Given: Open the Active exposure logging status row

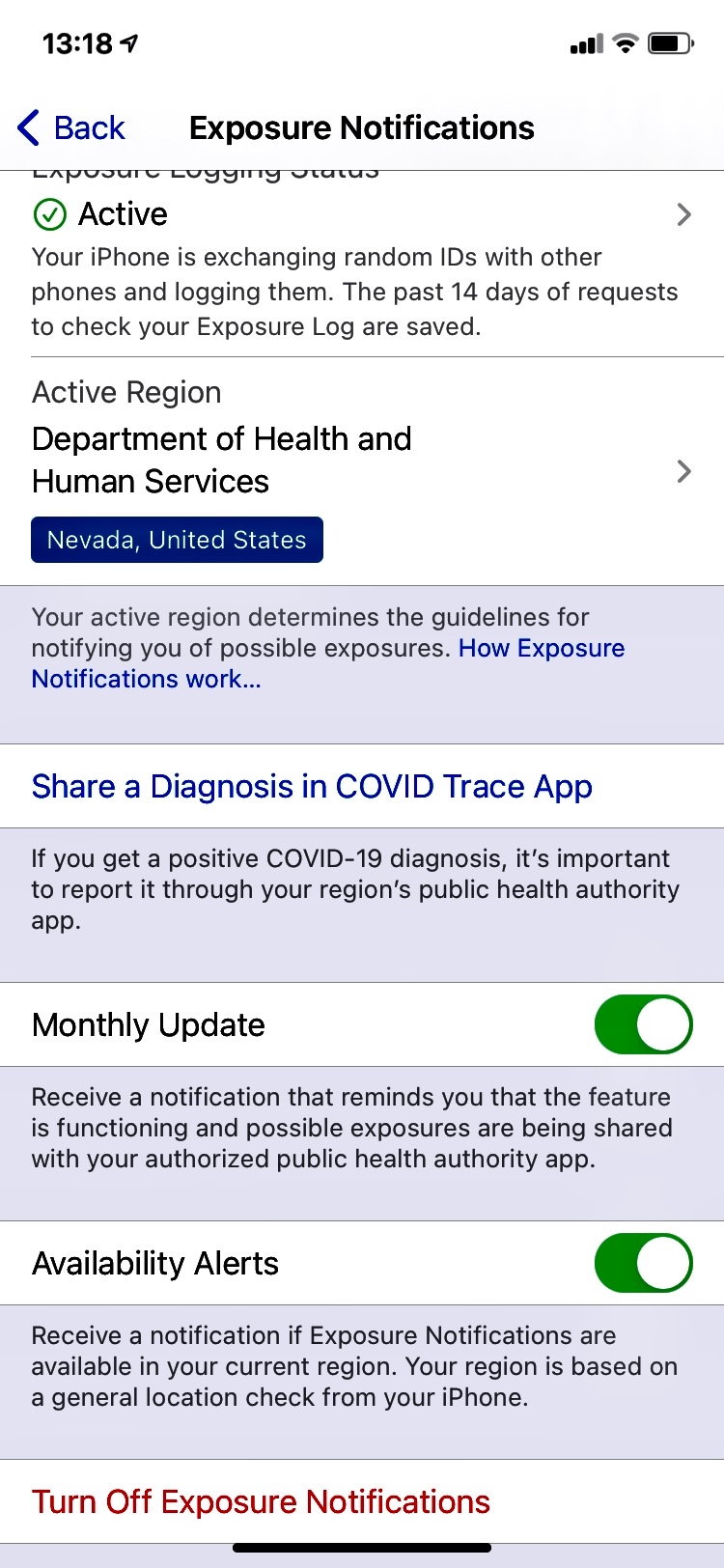Looking at the screenshot, I should 361,214.
